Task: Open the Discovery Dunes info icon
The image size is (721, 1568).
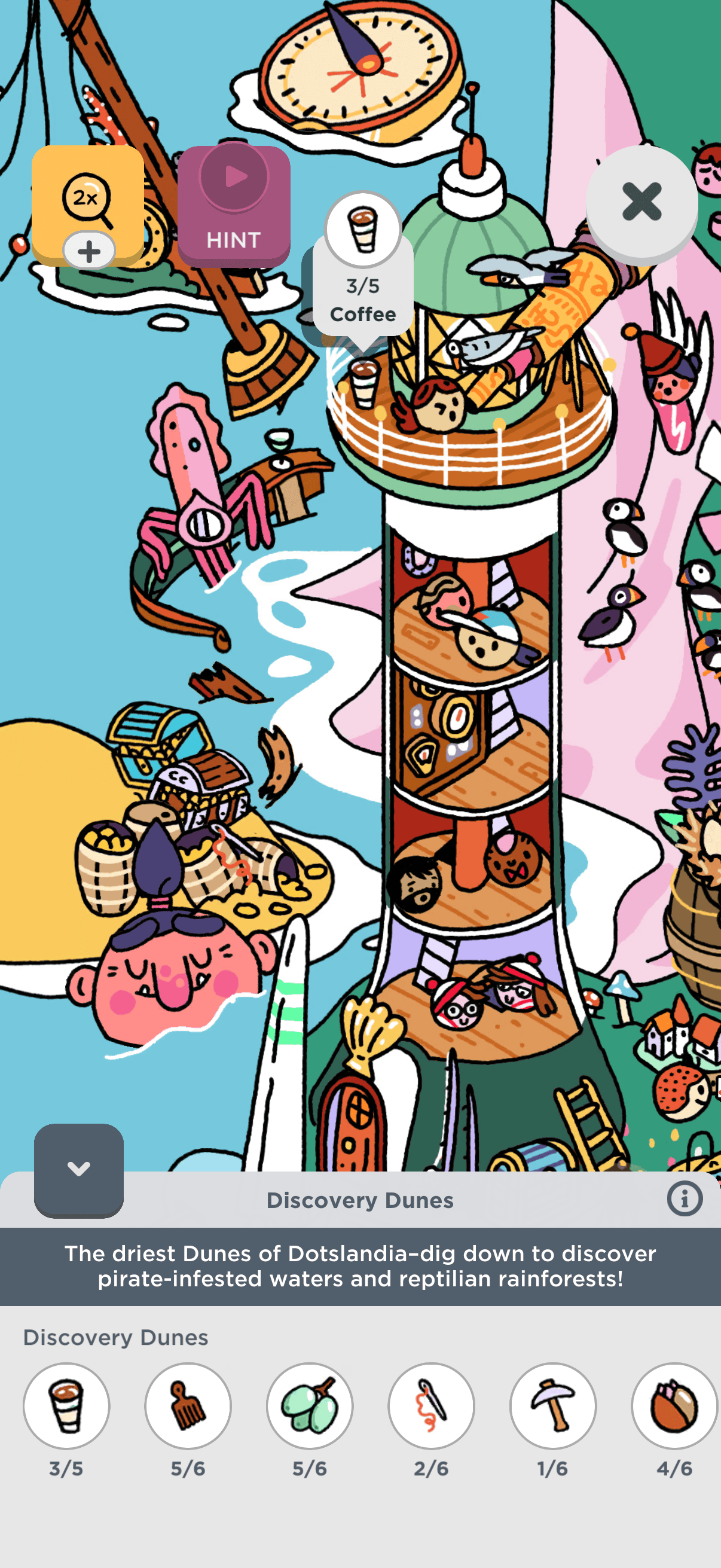Action: point(684,1199)
